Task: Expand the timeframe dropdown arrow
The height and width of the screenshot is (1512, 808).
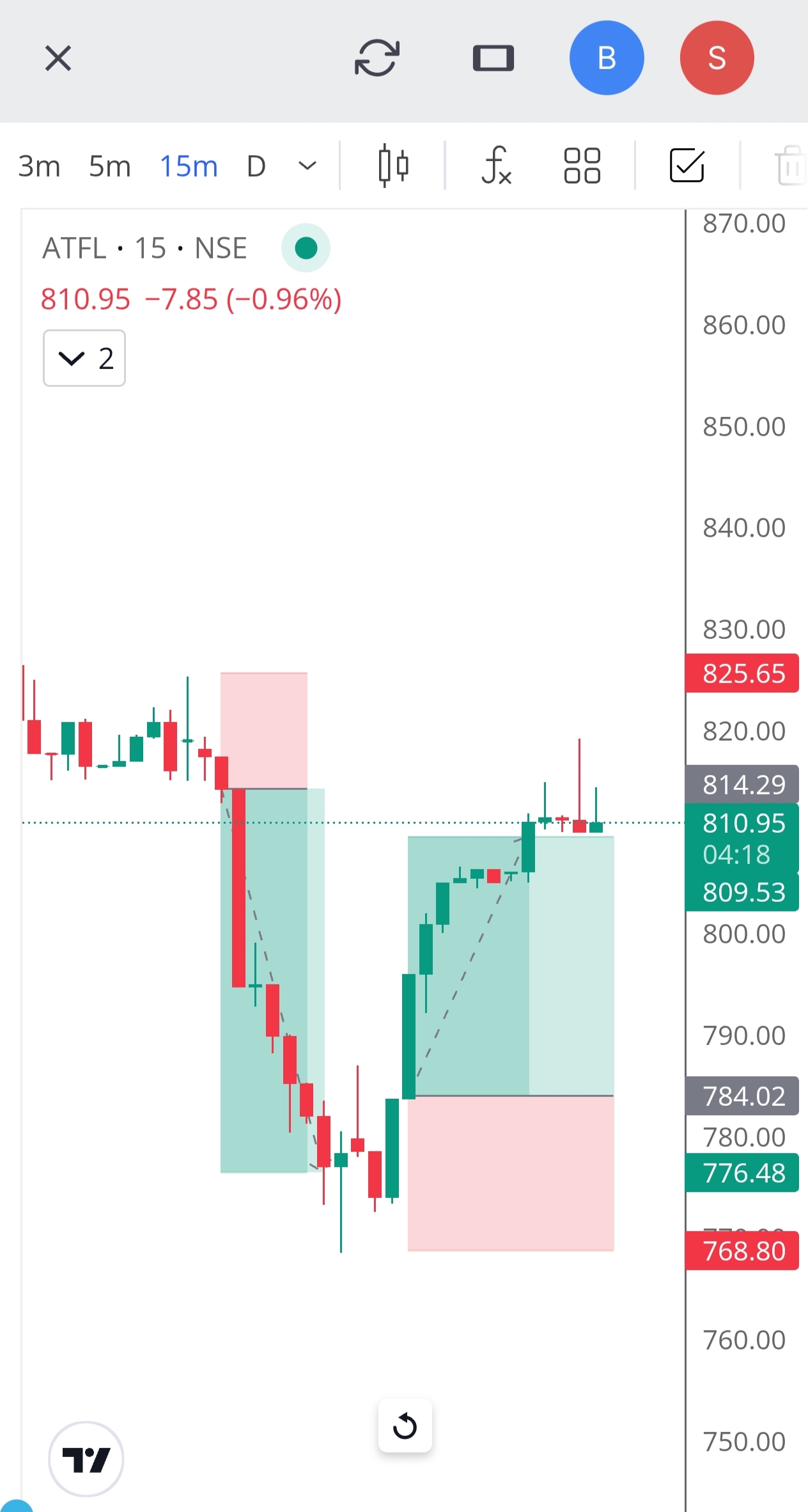Action: tap(307, 166)
